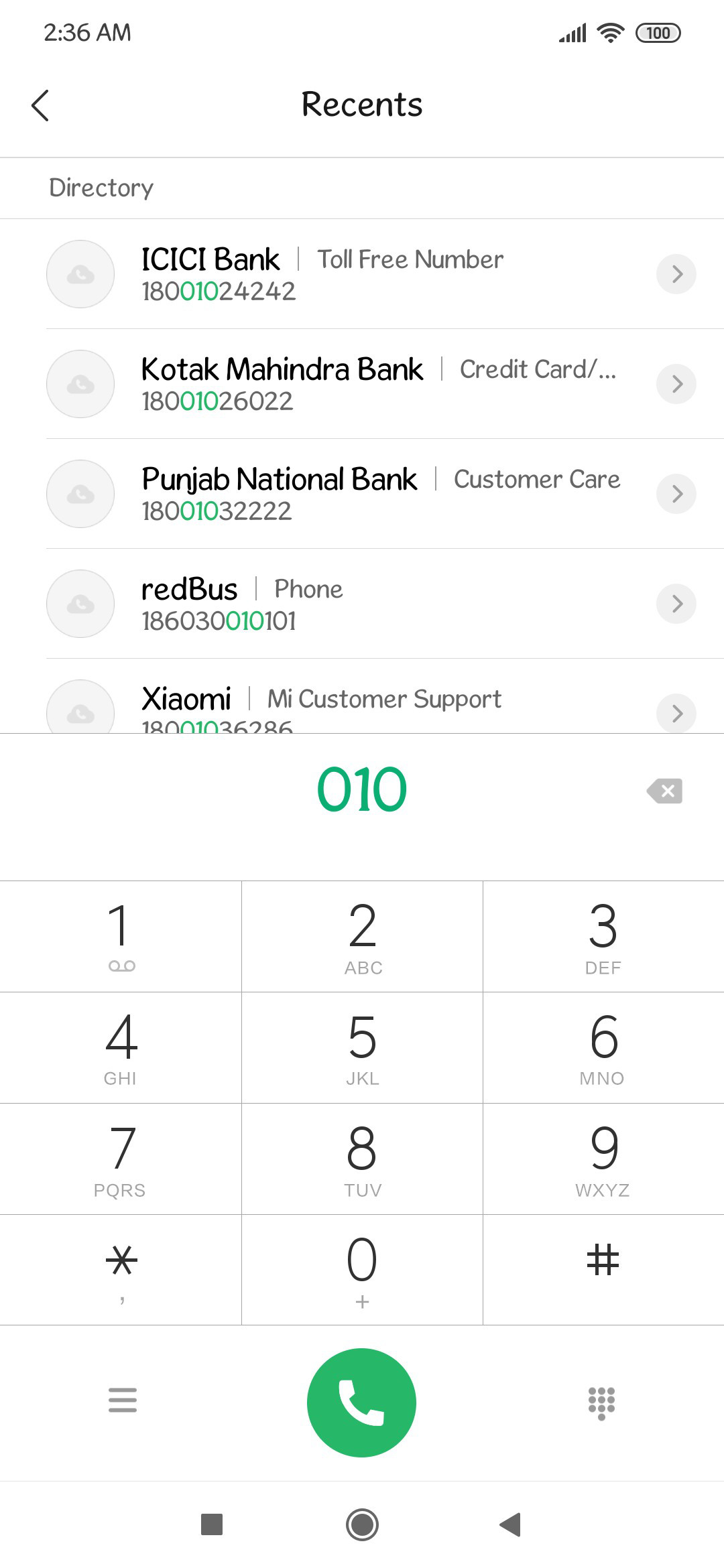Enter digit 9 on the dial pad
Screen dimensions: 724x1568
[x=603, y=1159]
